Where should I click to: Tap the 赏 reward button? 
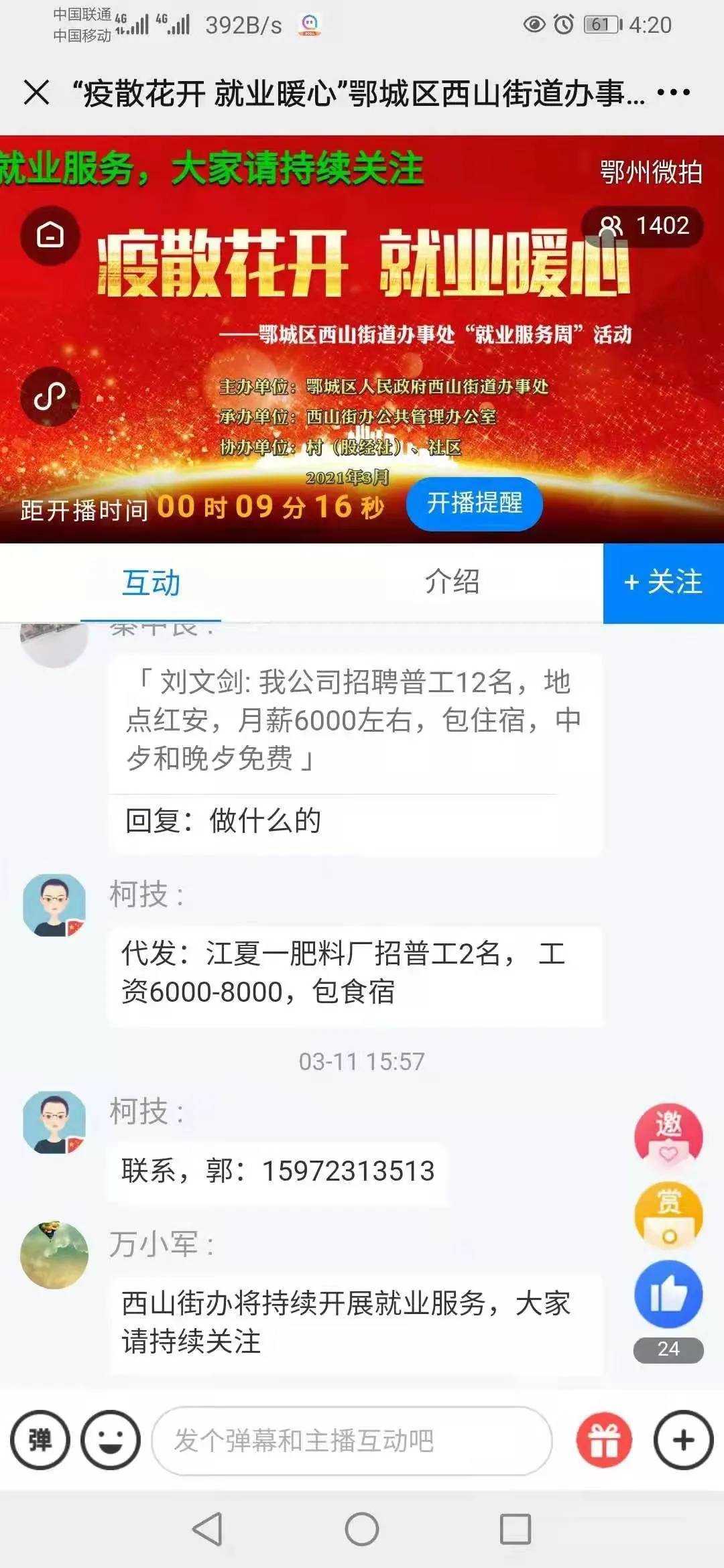coord(668,1215)
